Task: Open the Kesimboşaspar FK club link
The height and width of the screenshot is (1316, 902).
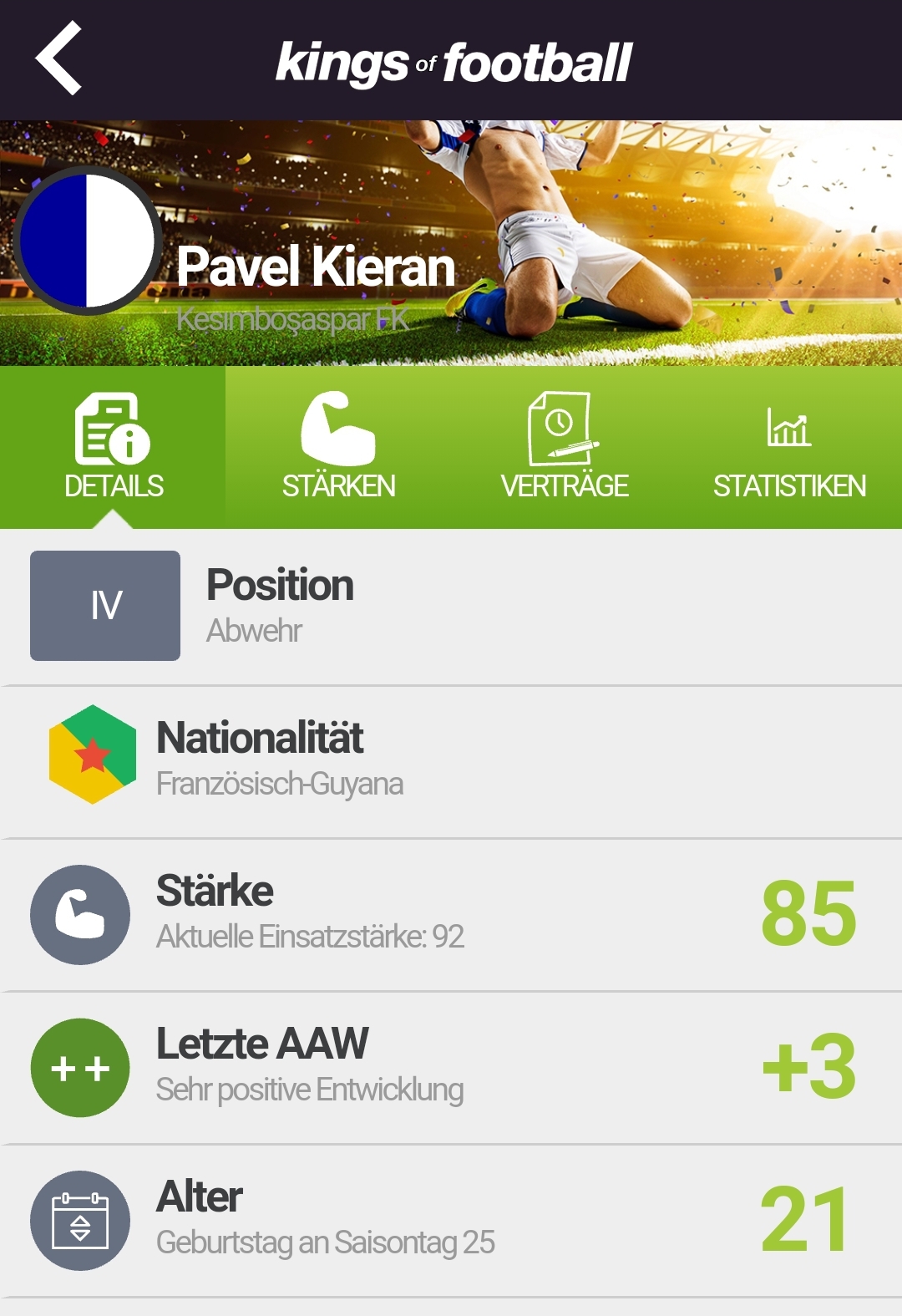Action: 292,319
